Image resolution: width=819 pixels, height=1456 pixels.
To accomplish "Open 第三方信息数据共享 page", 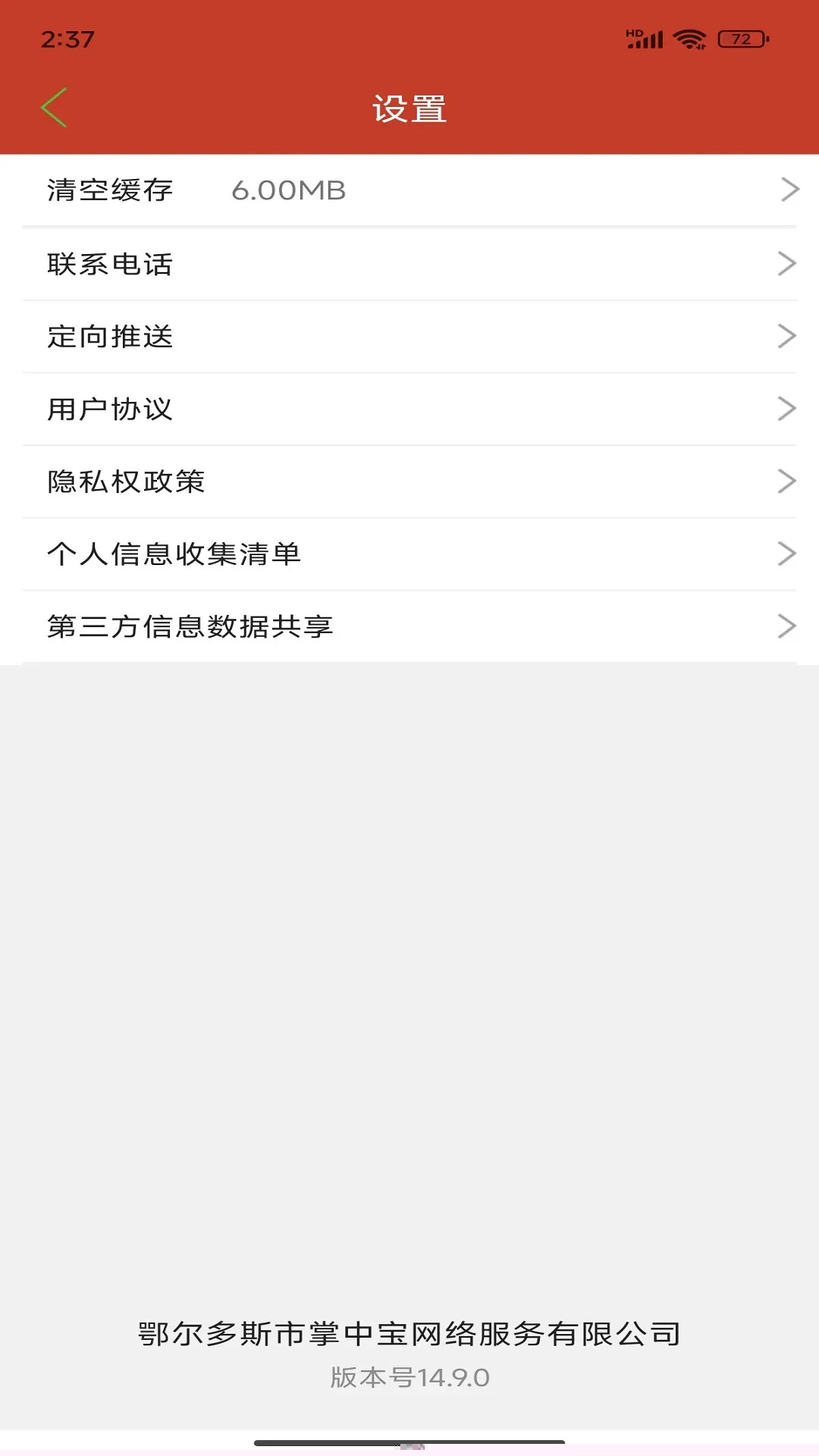I will click(x=409, y=627).
